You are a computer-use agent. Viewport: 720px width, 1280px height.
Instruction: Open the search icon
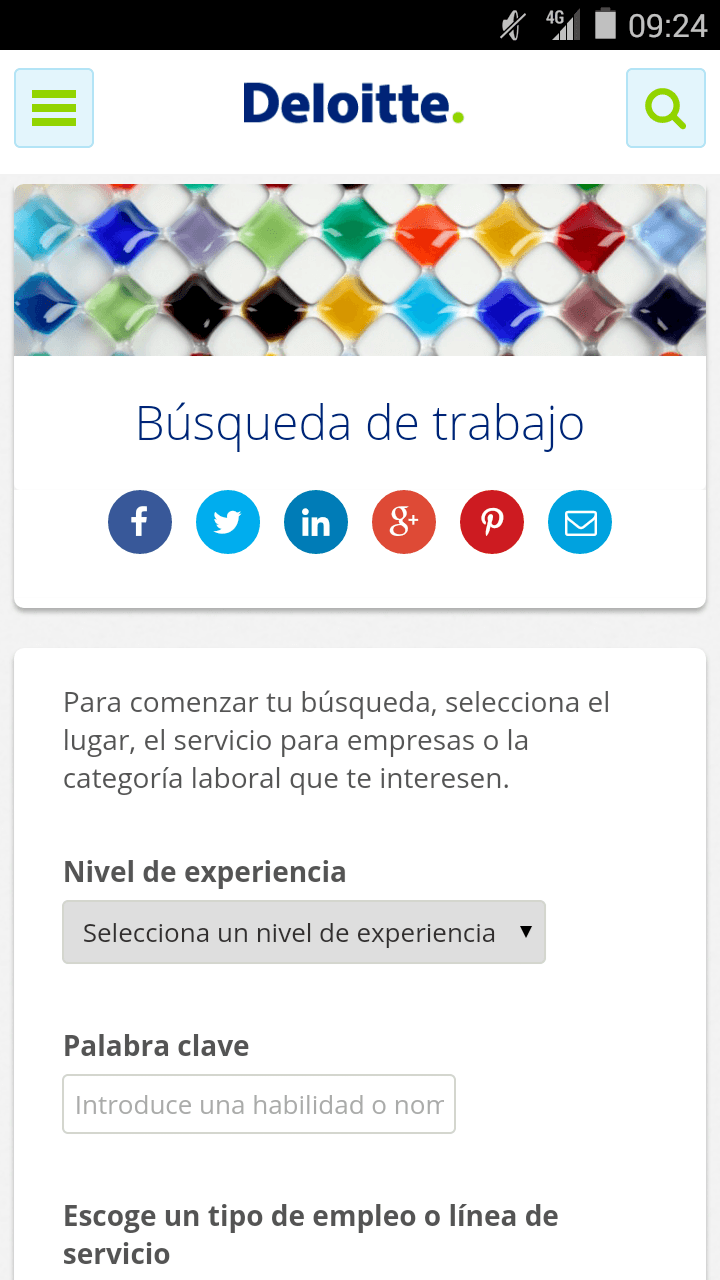click(666, 108)
